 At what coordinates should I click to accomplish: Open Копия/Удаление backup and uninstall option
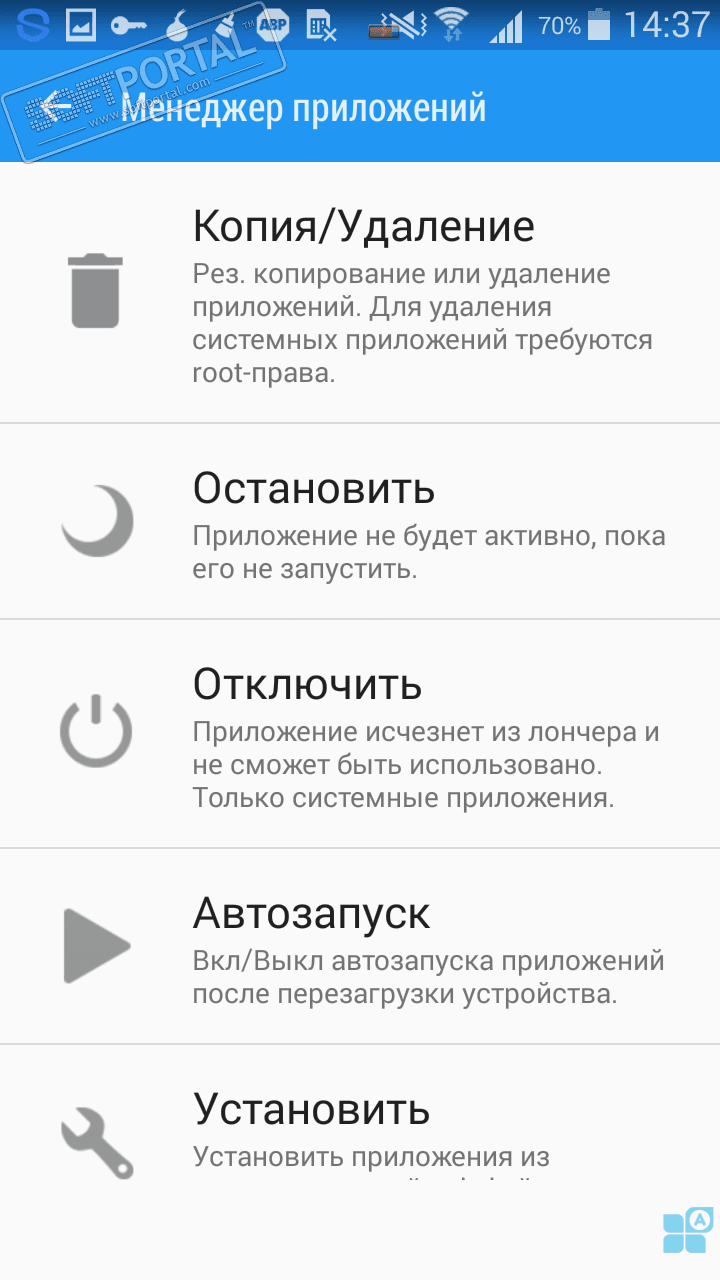click(360, 291)
